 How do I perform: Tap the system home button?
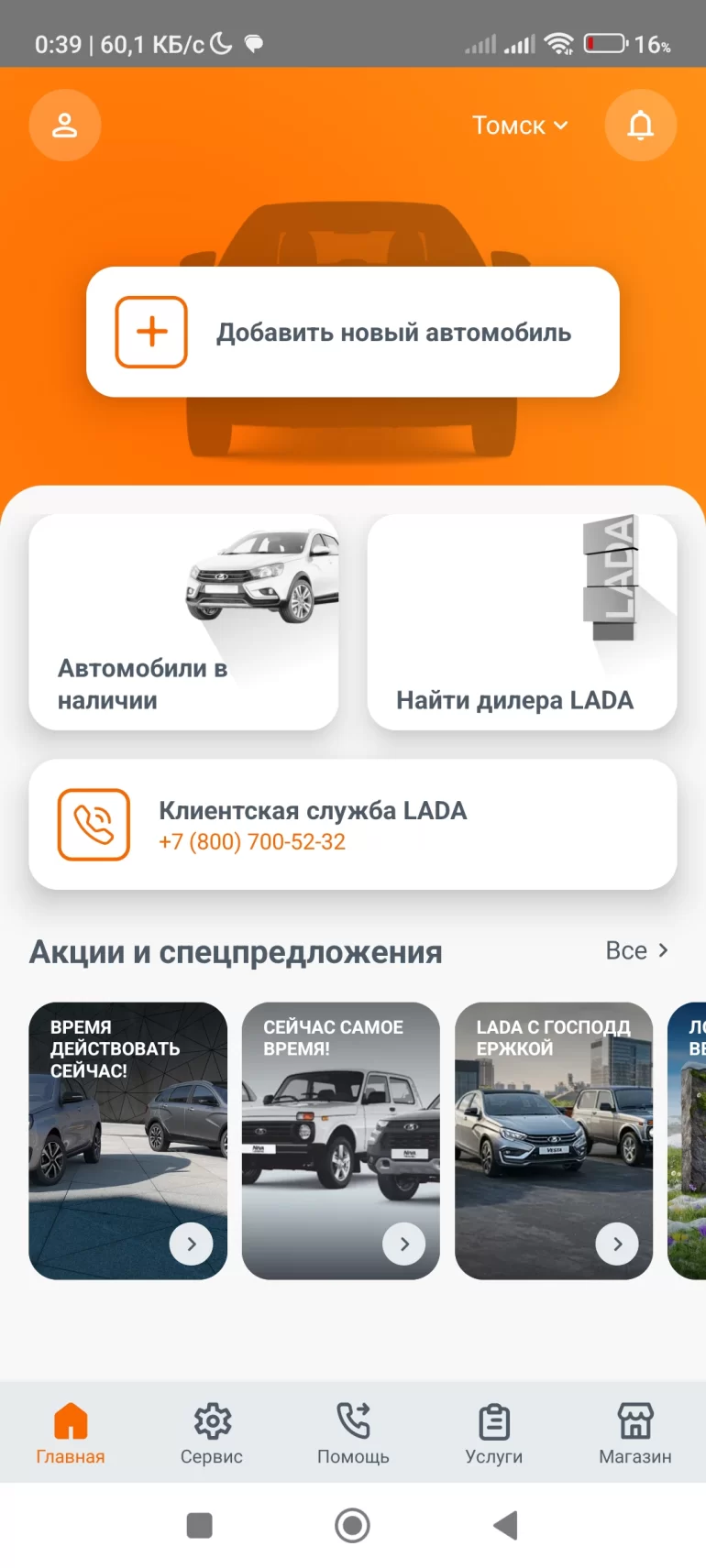tap(352, 1526)
